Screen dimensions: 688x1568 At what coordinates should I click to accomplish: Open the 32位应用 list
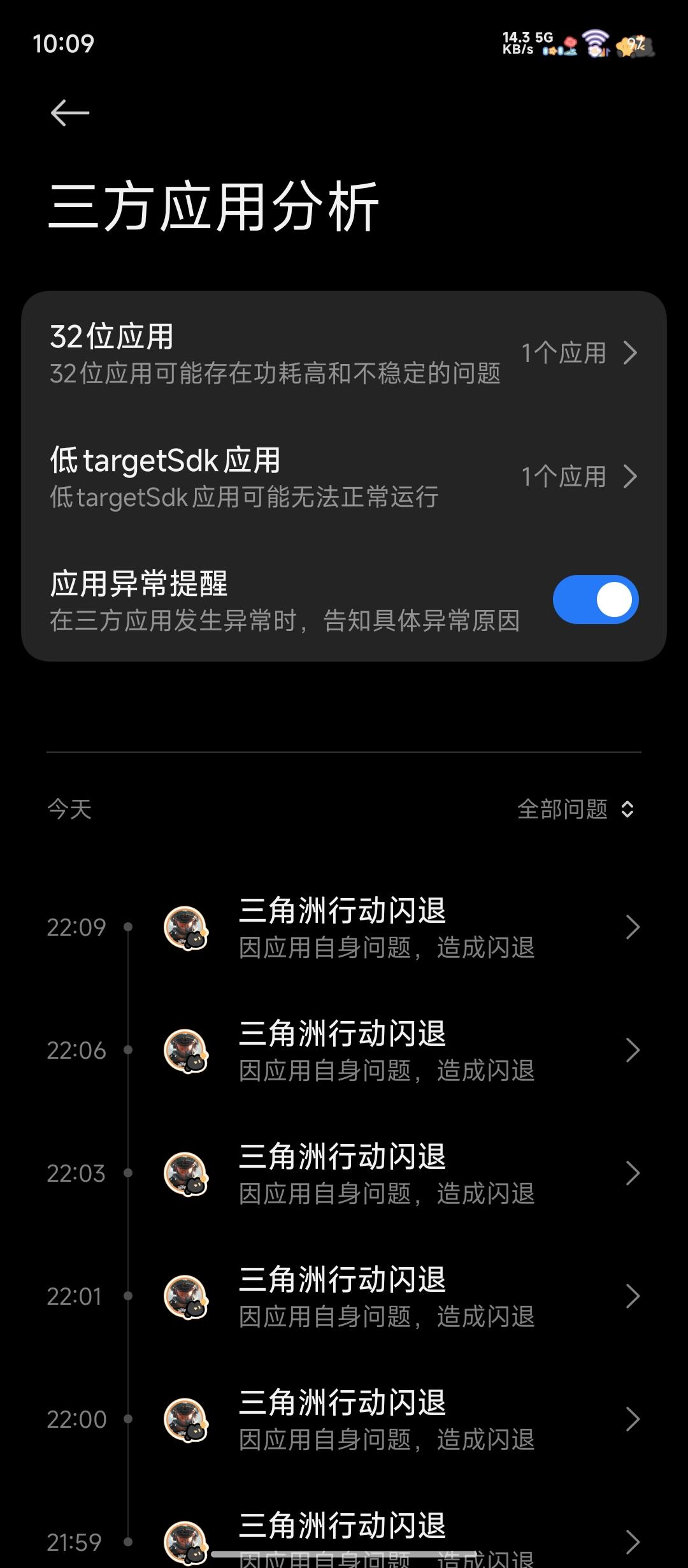(344, 354)
